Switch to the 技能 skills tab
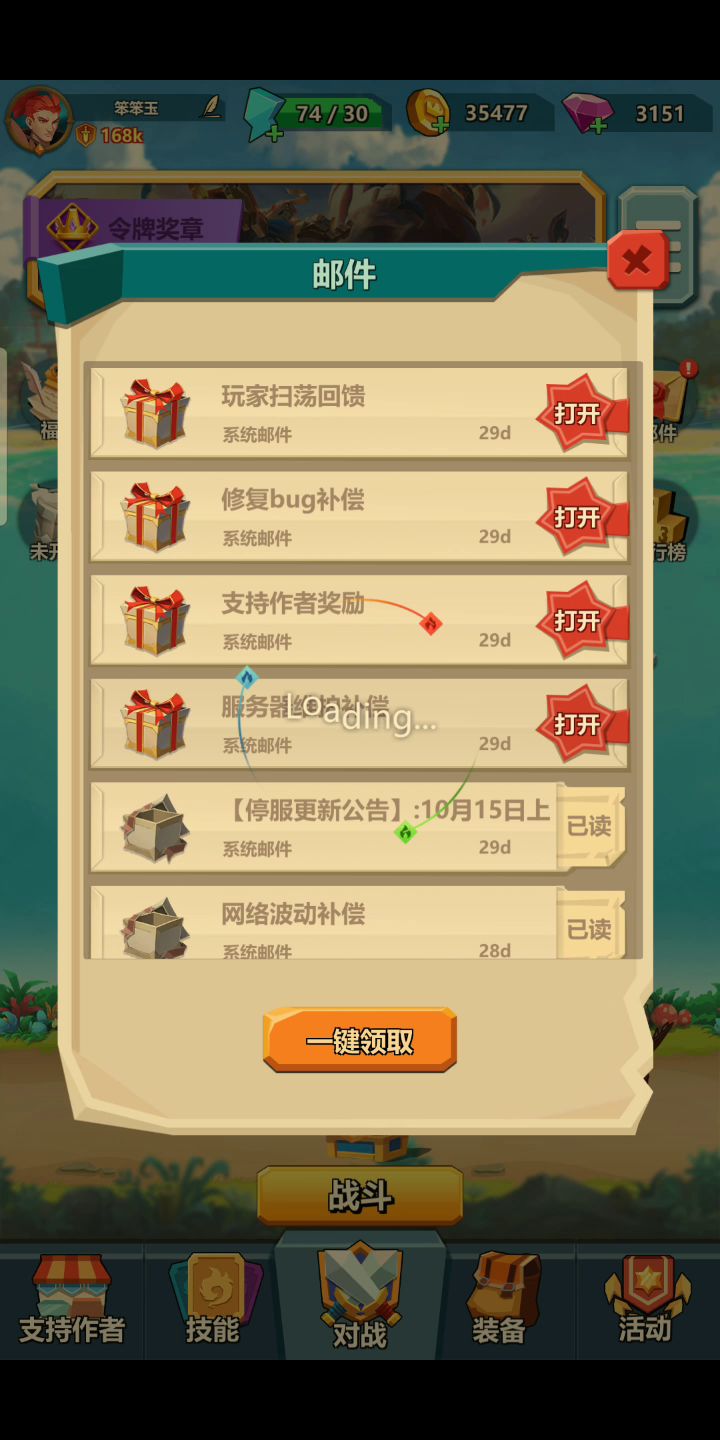 (x=213, y=1300)
